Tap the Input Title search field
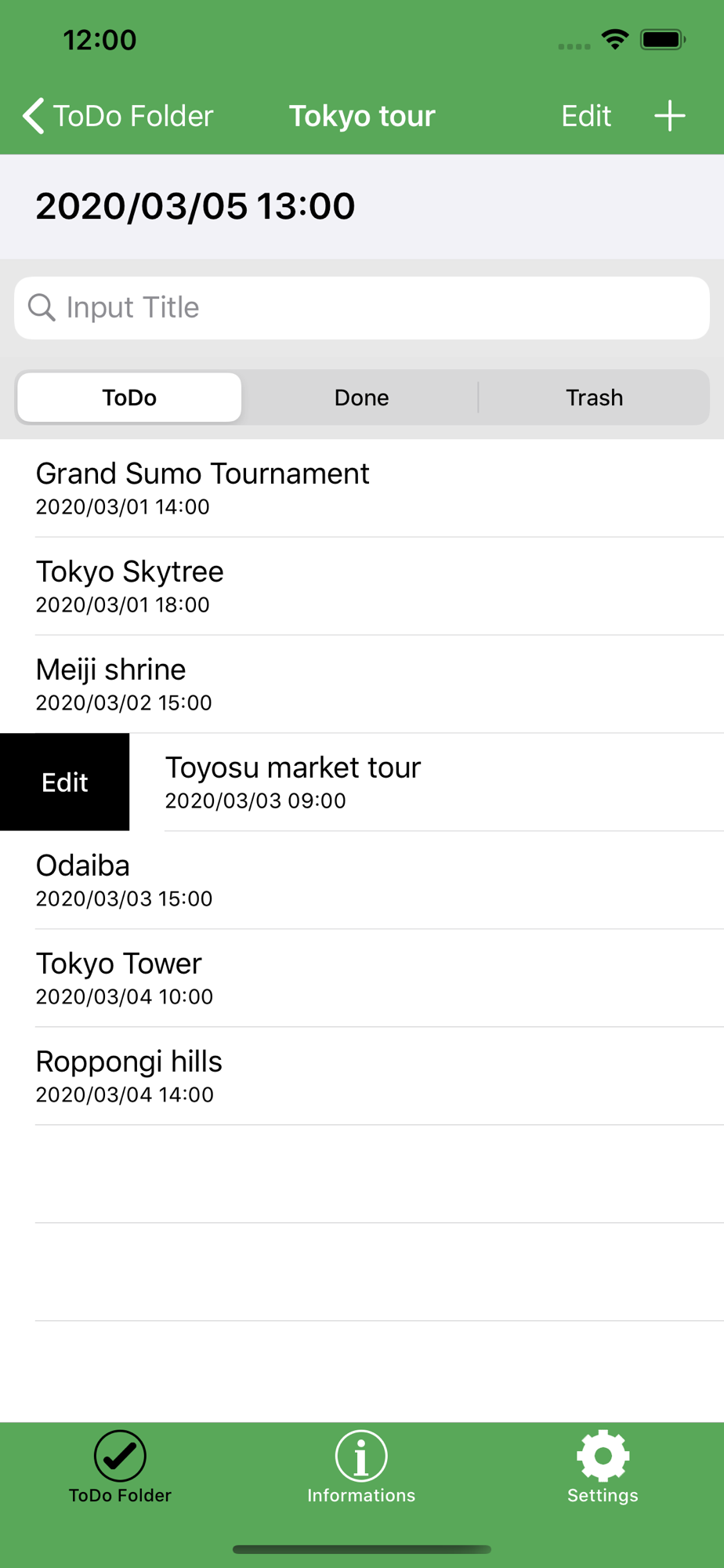The image size is (724, 1568). tap(362, 308)
